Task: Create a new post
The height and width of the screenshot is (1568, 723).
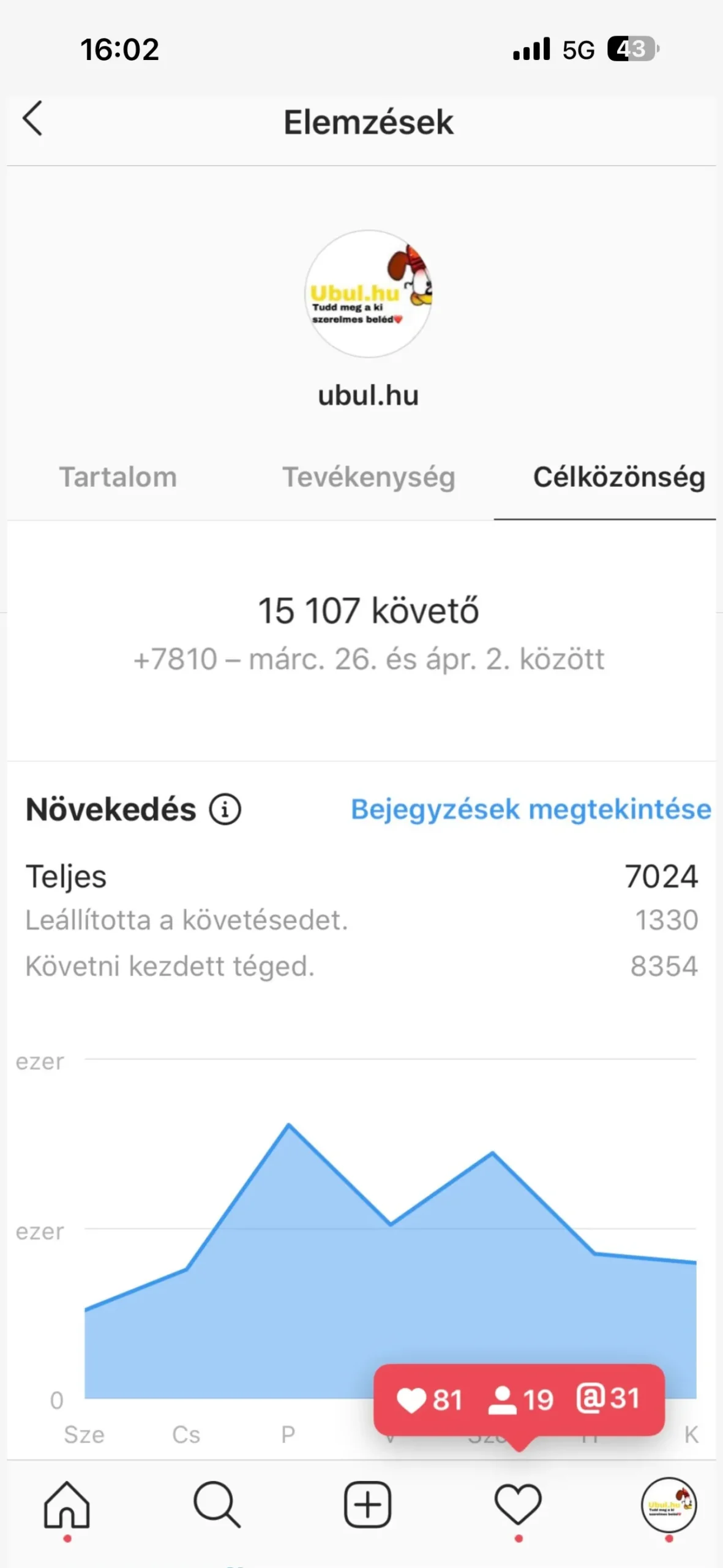Action: pos(367,1504)
